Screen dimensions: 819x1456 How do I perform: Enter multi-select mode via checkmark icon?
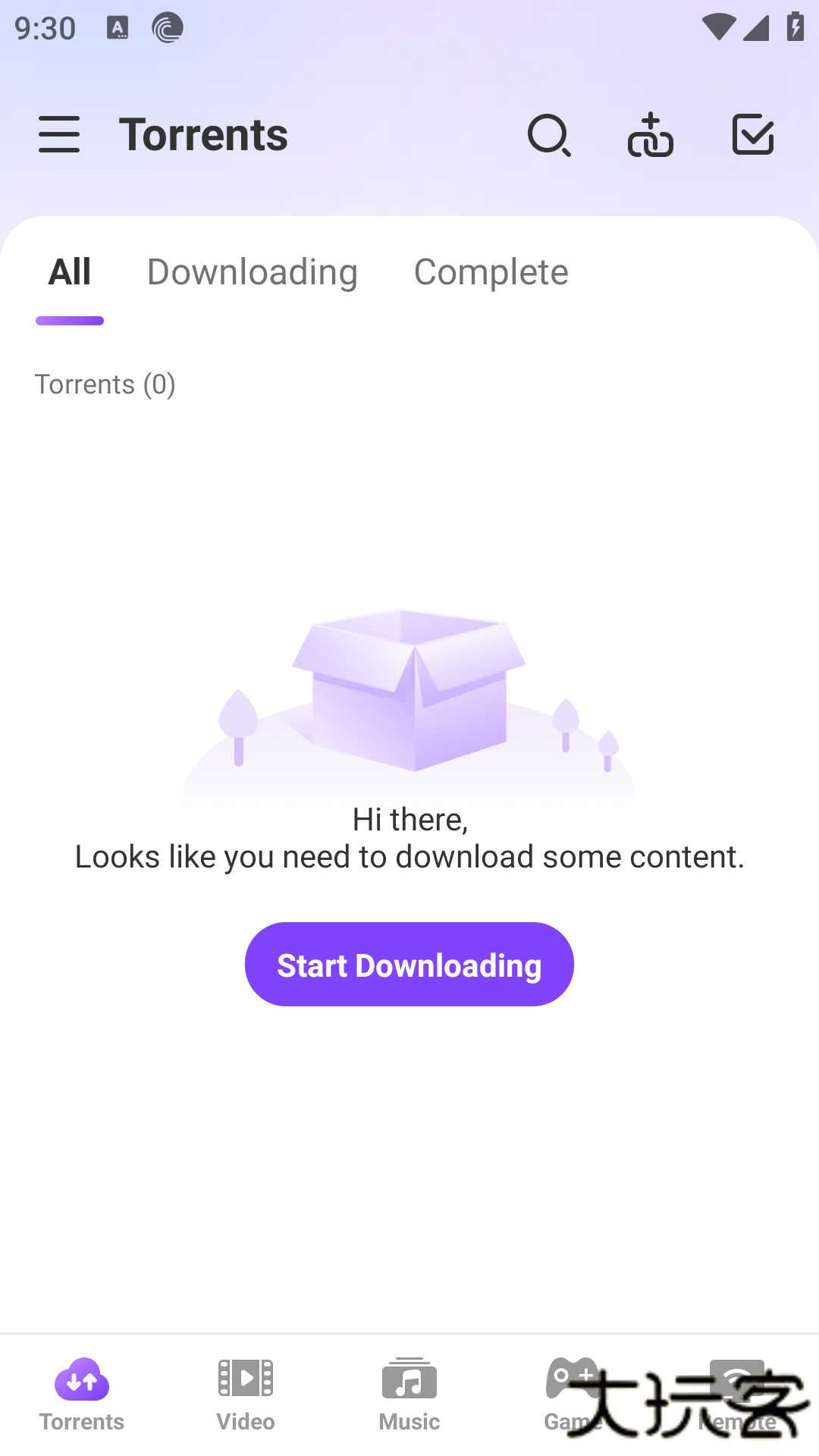pyautogui.click(x=752, y=136)
